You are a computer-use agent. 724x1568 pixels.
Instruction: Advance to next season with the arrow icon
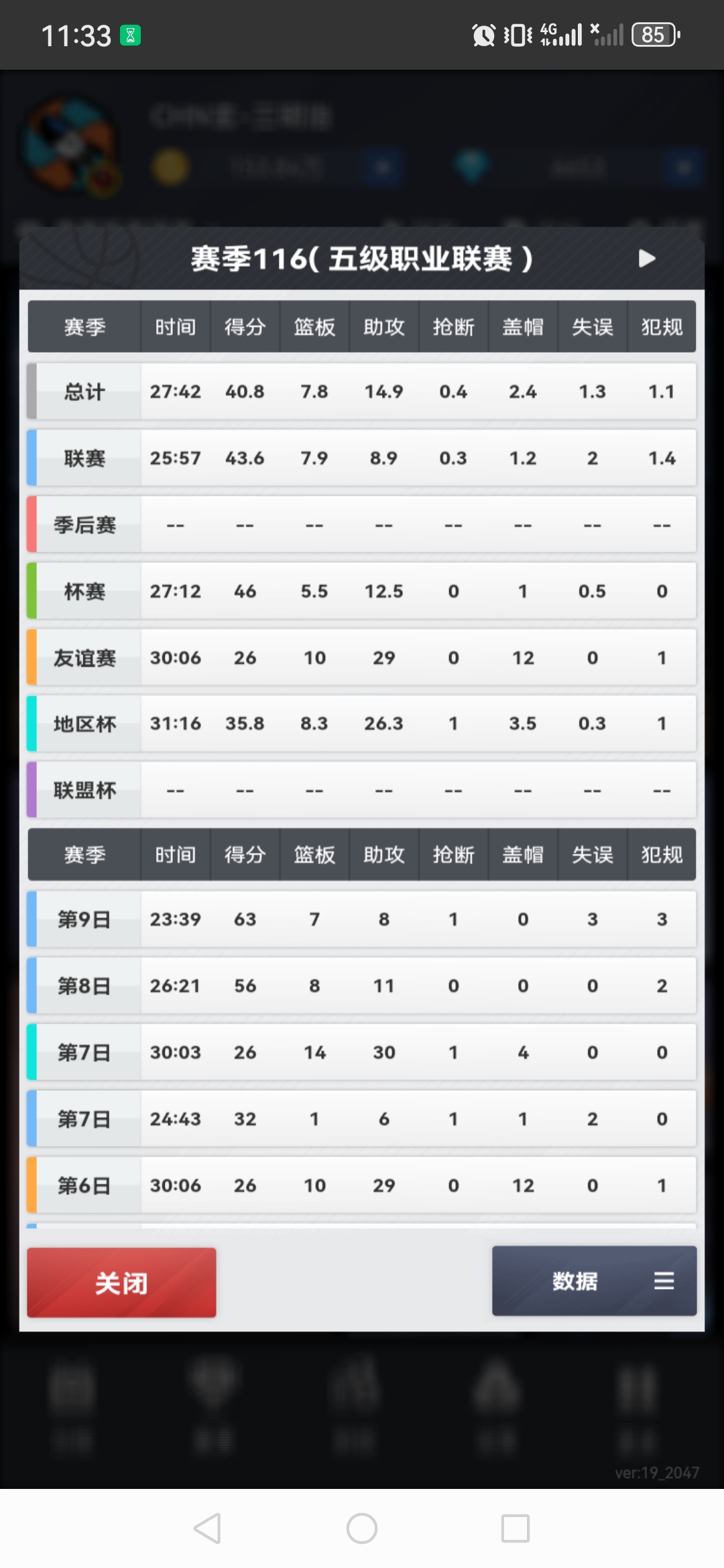pos(646,258)
